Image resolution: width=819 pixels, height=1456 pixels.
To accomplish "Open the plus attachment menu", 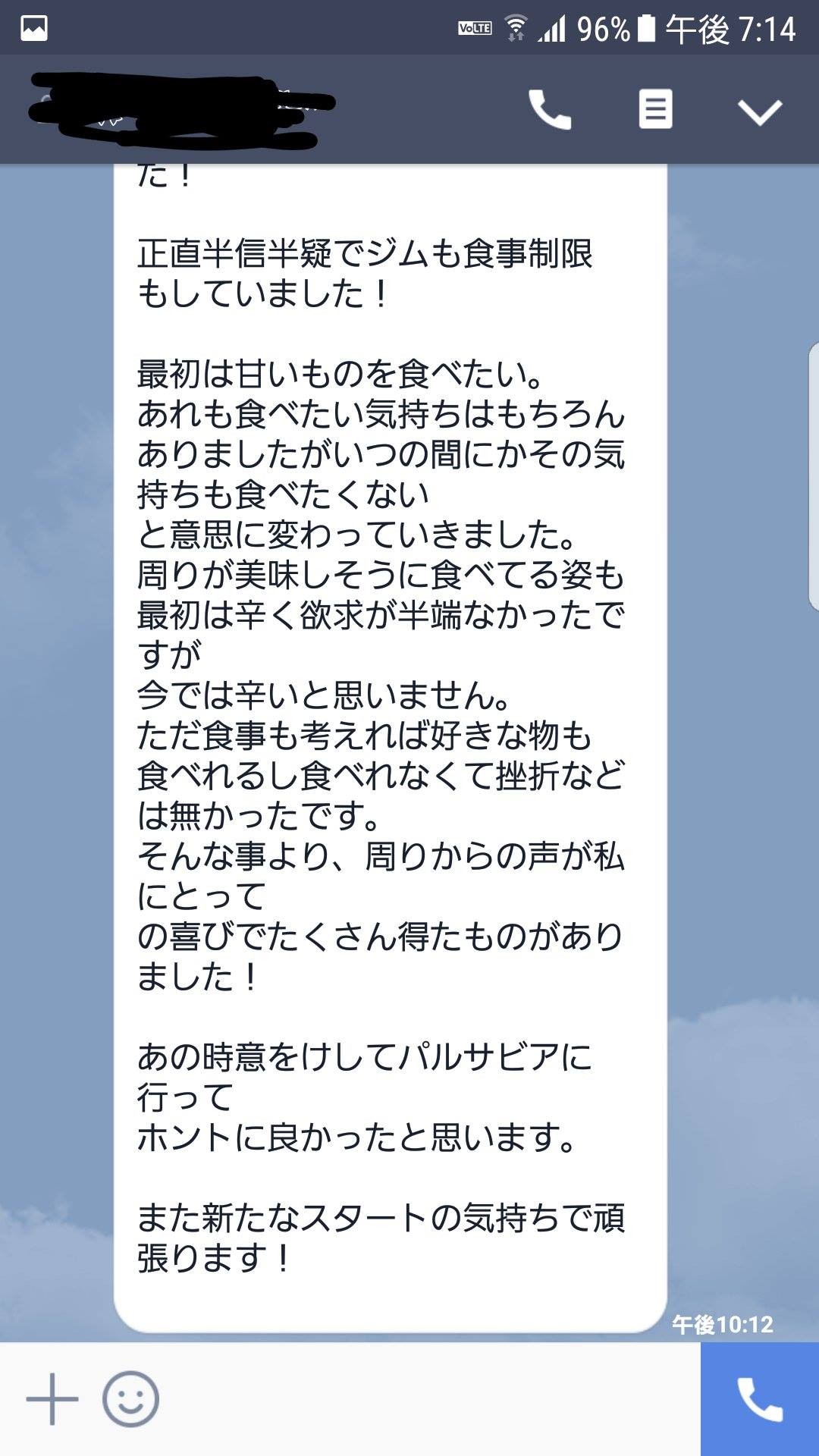I will tap(52, 1398).
